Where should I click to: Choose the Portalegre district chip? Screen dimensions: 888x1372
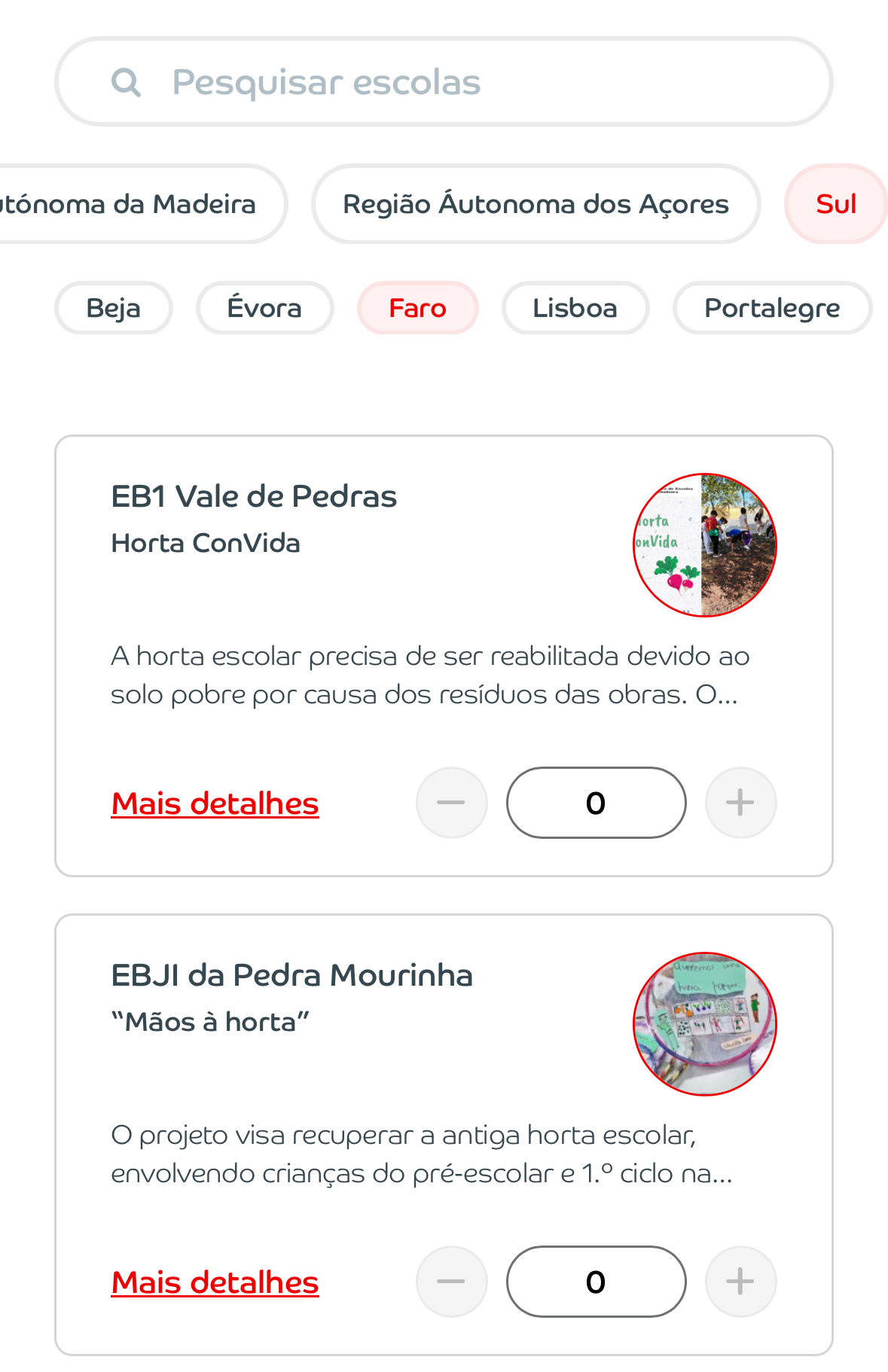tap(772, 308)
